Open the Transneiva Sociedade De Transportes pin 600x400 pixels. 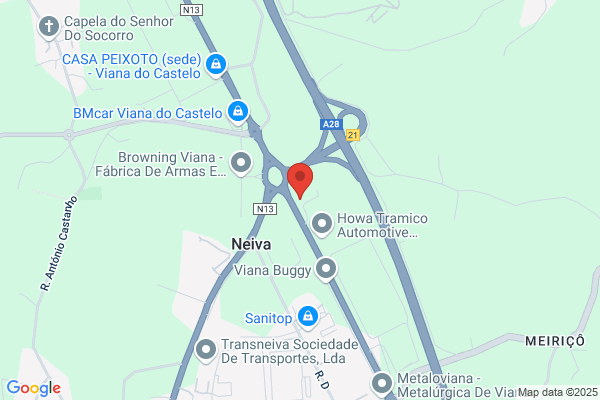(x=206, y=351)
